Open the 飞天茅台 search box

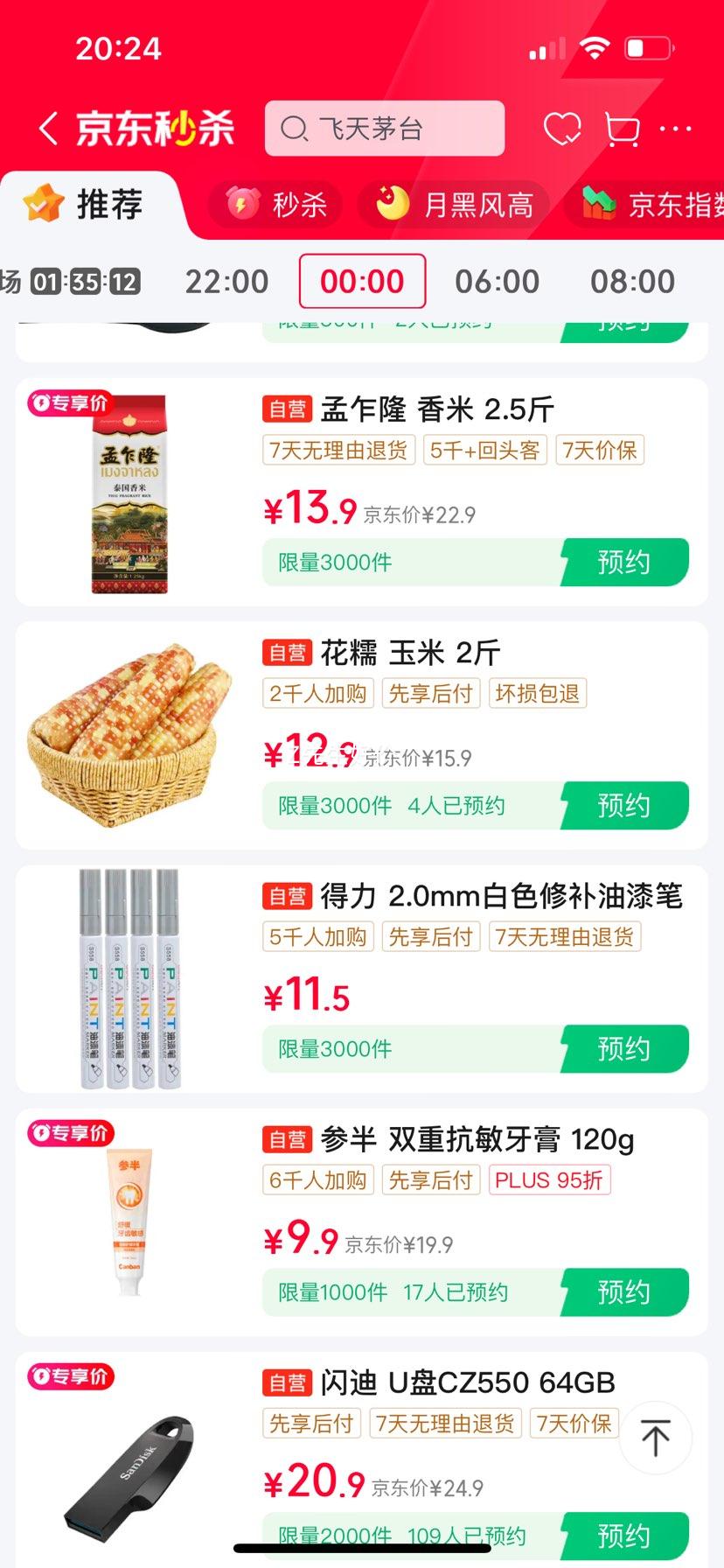pyautogui.click(x=385, y=129)
